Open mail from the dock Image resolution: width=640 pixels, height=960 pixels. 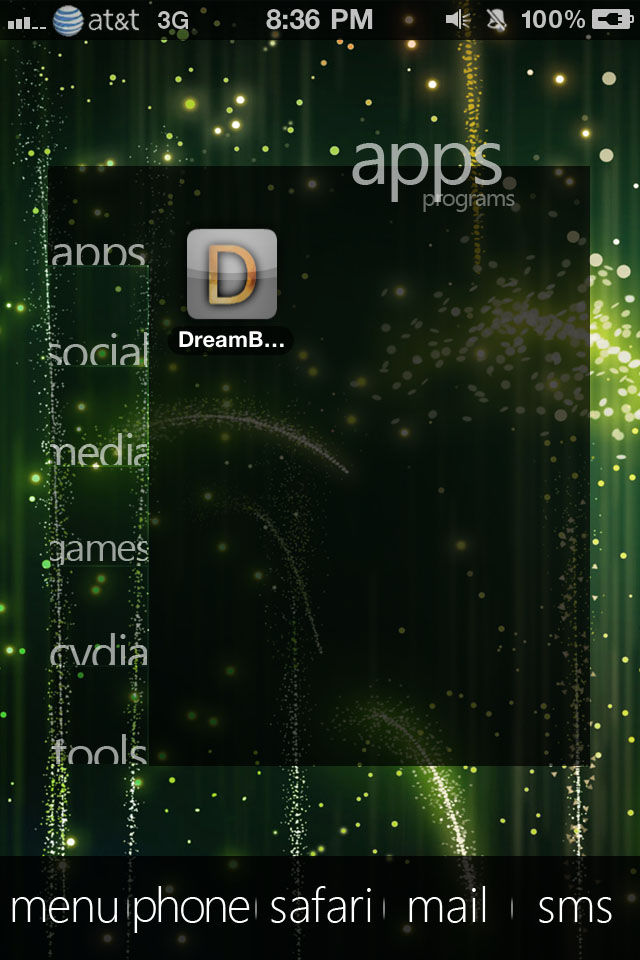[x=447, y=908]
